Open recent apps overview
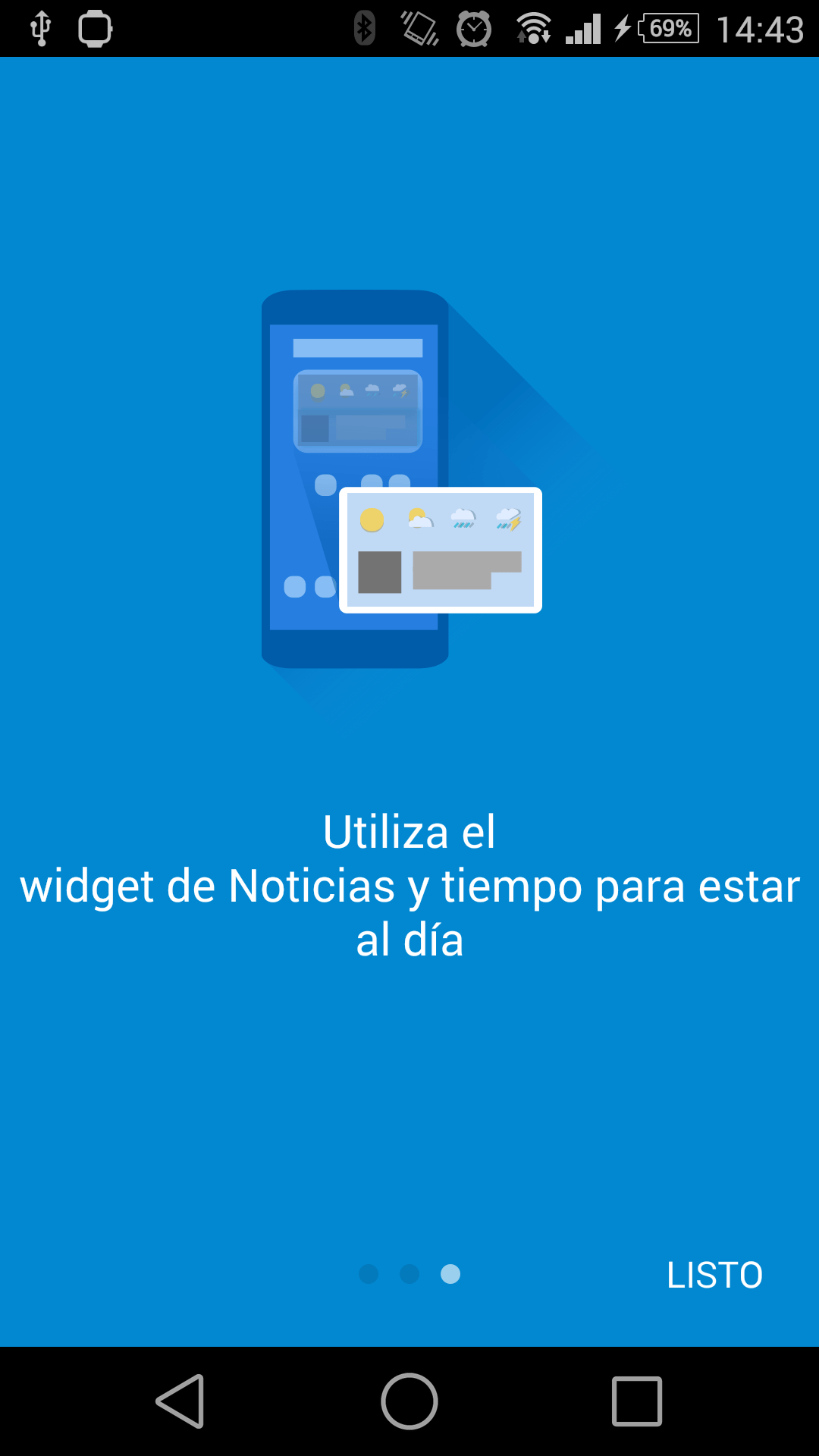 click(x=637, y=1401)
